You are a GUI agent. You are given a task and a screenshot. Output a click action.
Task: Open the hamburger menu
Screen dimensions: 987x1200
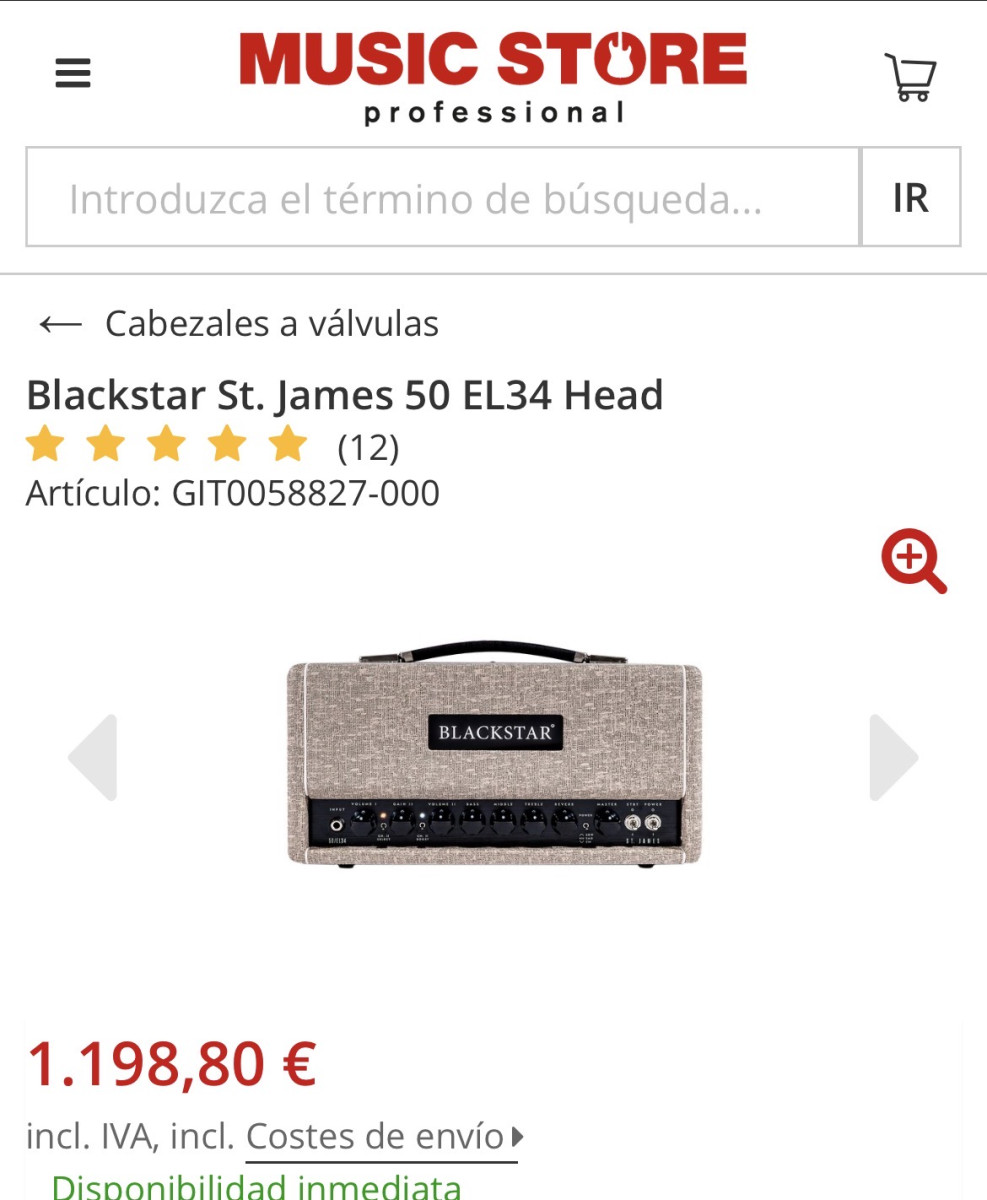(73, 74)
